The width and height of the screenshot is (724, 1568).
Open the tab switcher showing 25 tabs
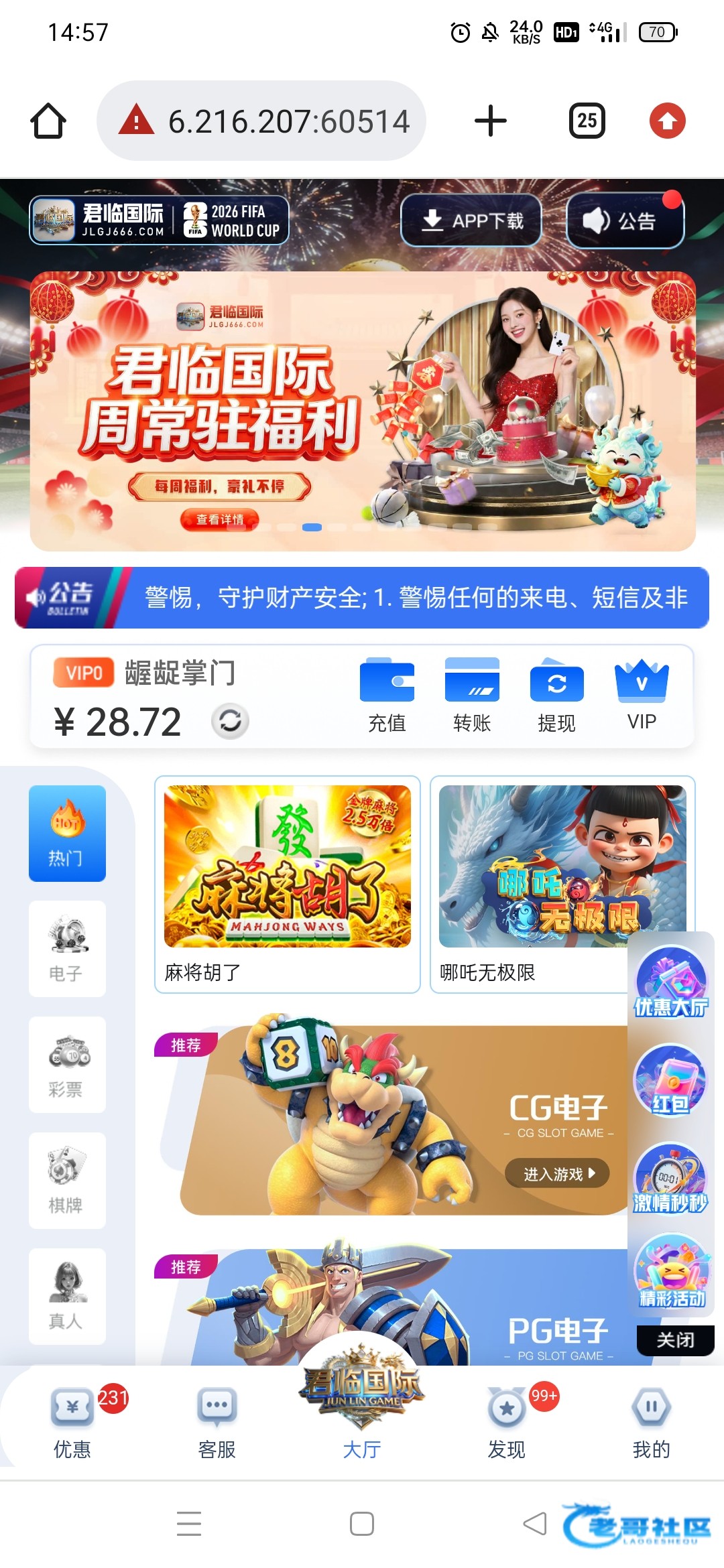click(x=587, y=121)
